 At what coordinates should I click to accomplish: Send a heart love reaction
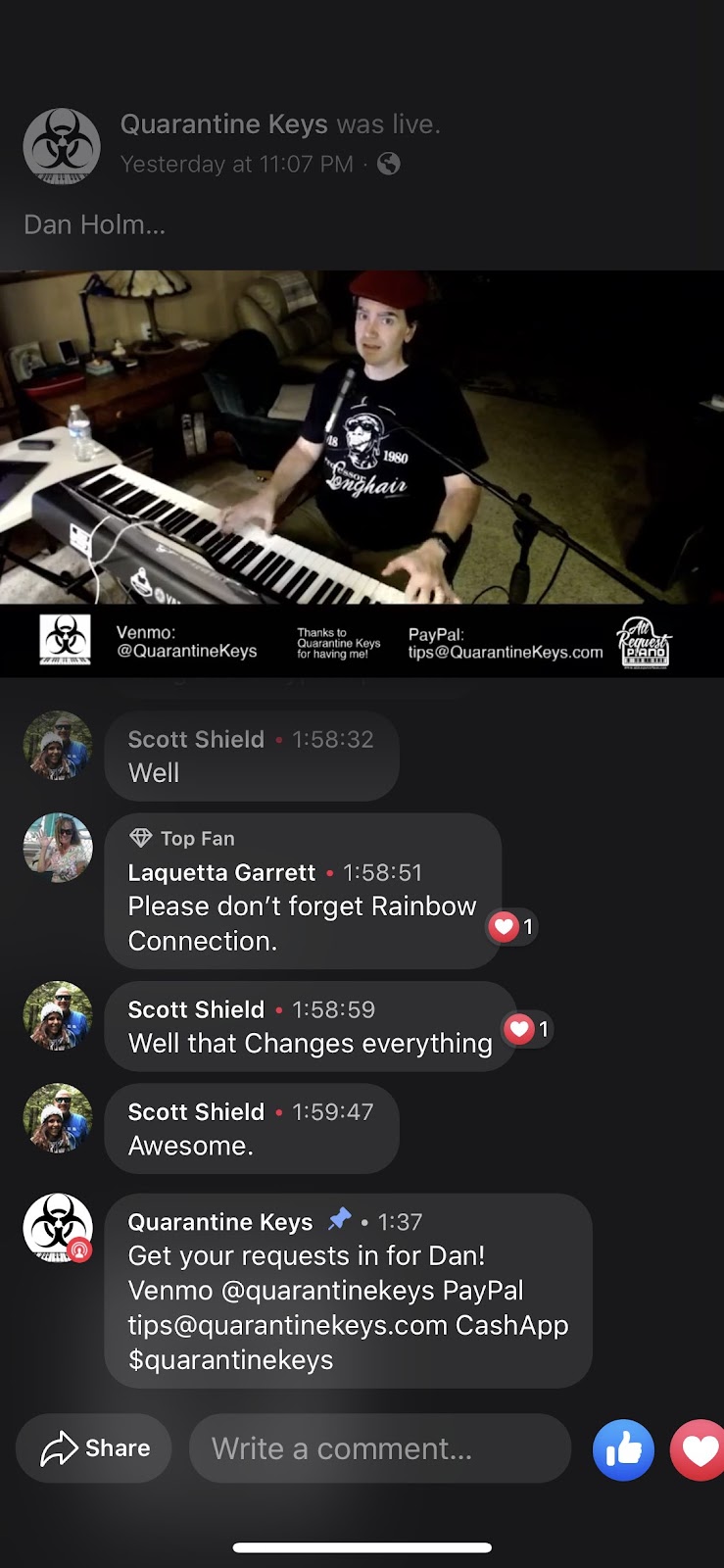[x=700, y=1449]
